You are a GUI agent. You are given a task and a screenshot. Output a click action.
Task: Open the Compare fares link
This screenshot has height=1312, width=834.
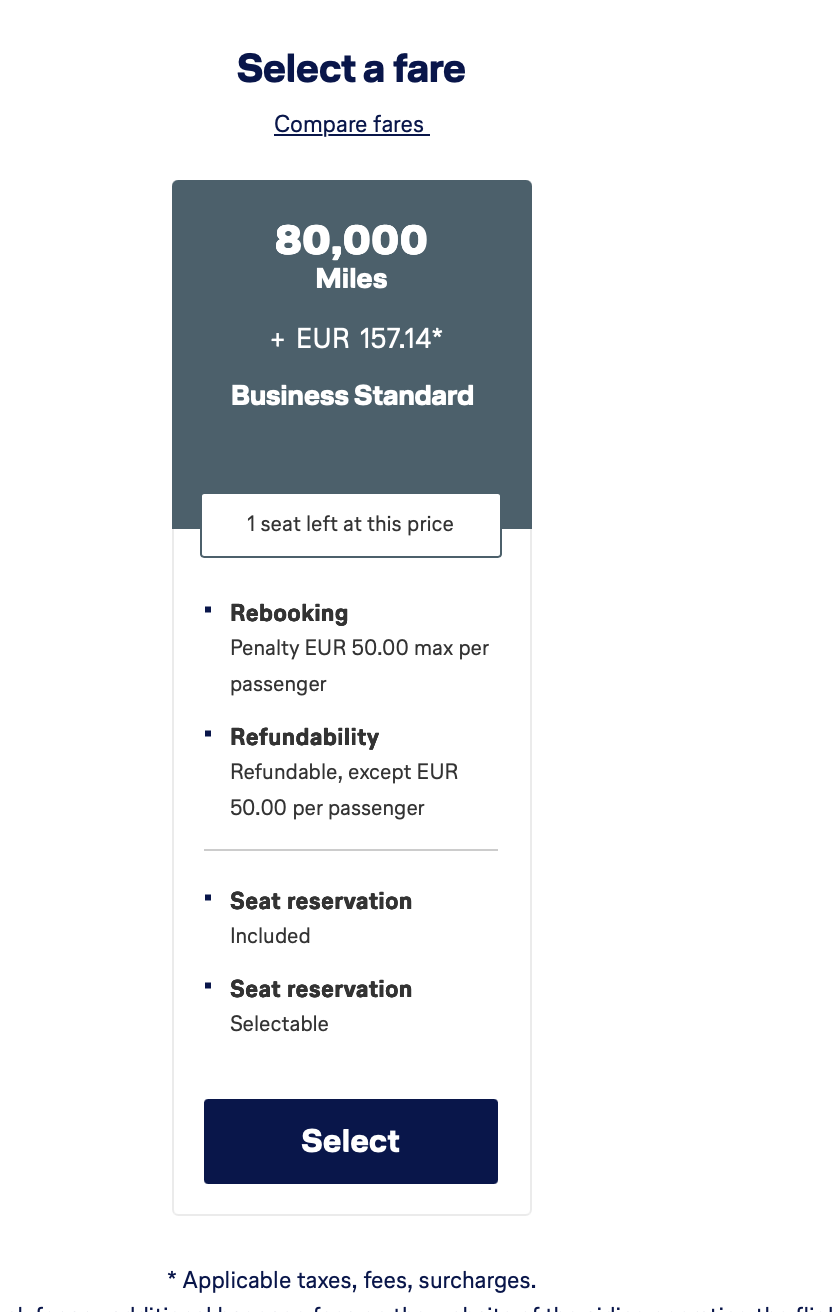click(x=350, y=124)
